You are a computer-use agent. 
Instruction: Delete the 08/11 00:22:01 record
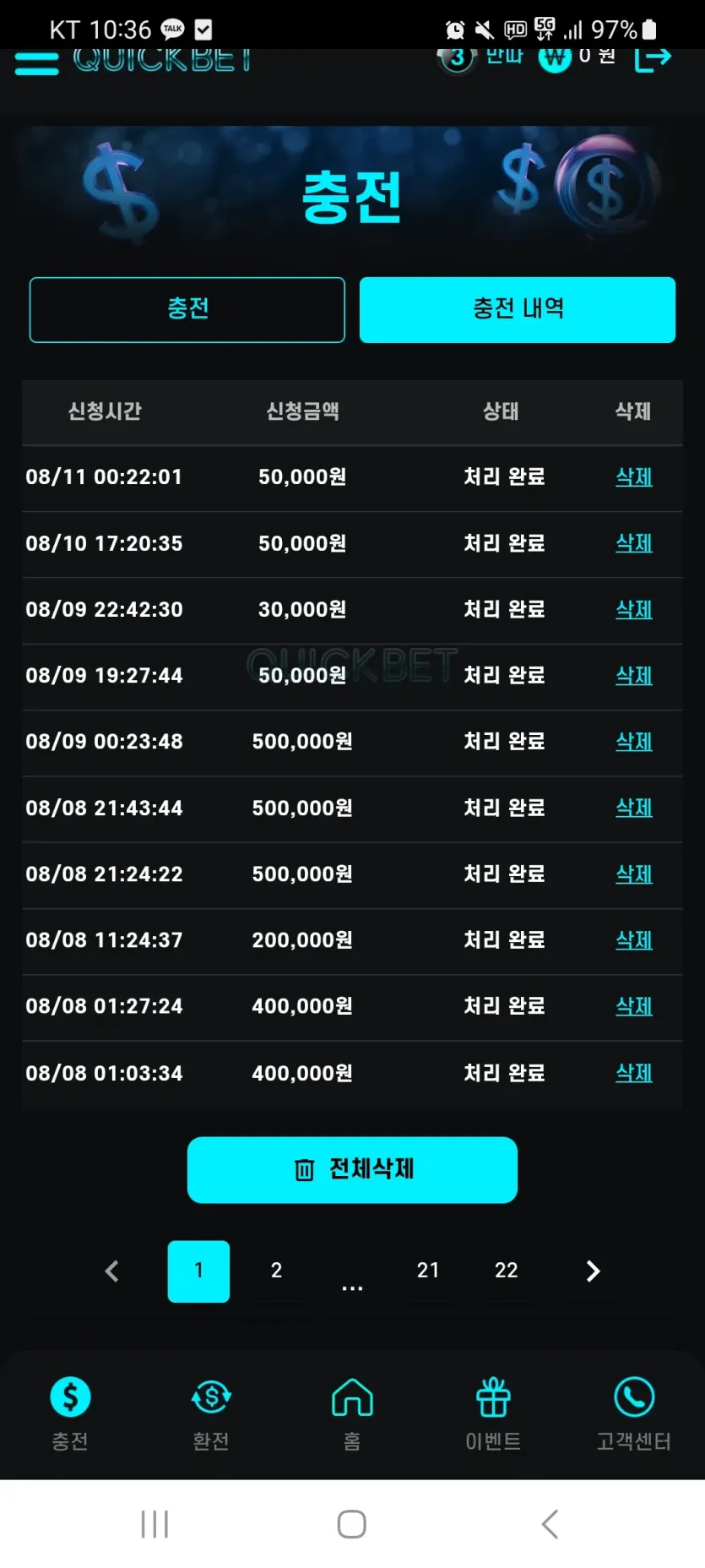(x=633, y=477)
